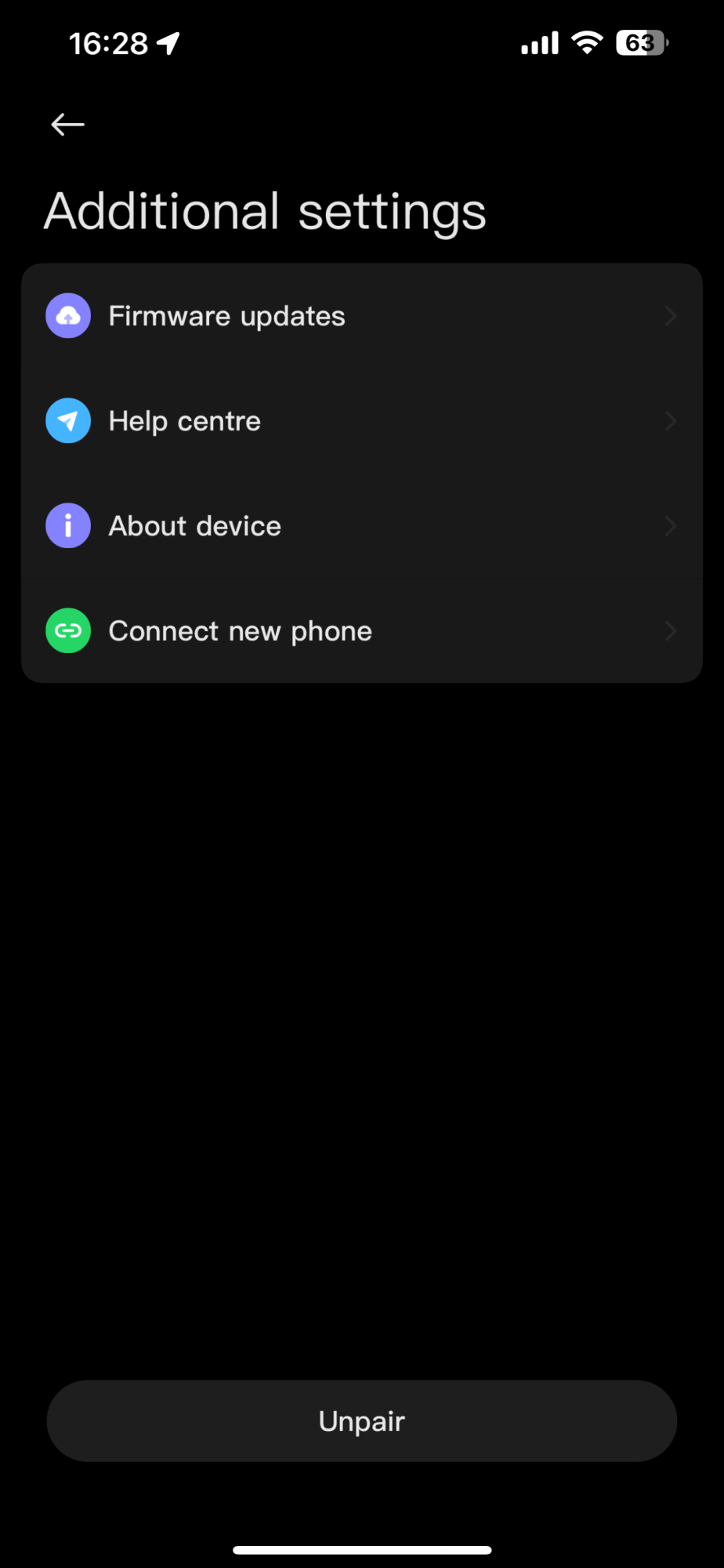The width and height of the screenshot is (724, 1568).
Task: Open Firmware updates
Action: 360,316
